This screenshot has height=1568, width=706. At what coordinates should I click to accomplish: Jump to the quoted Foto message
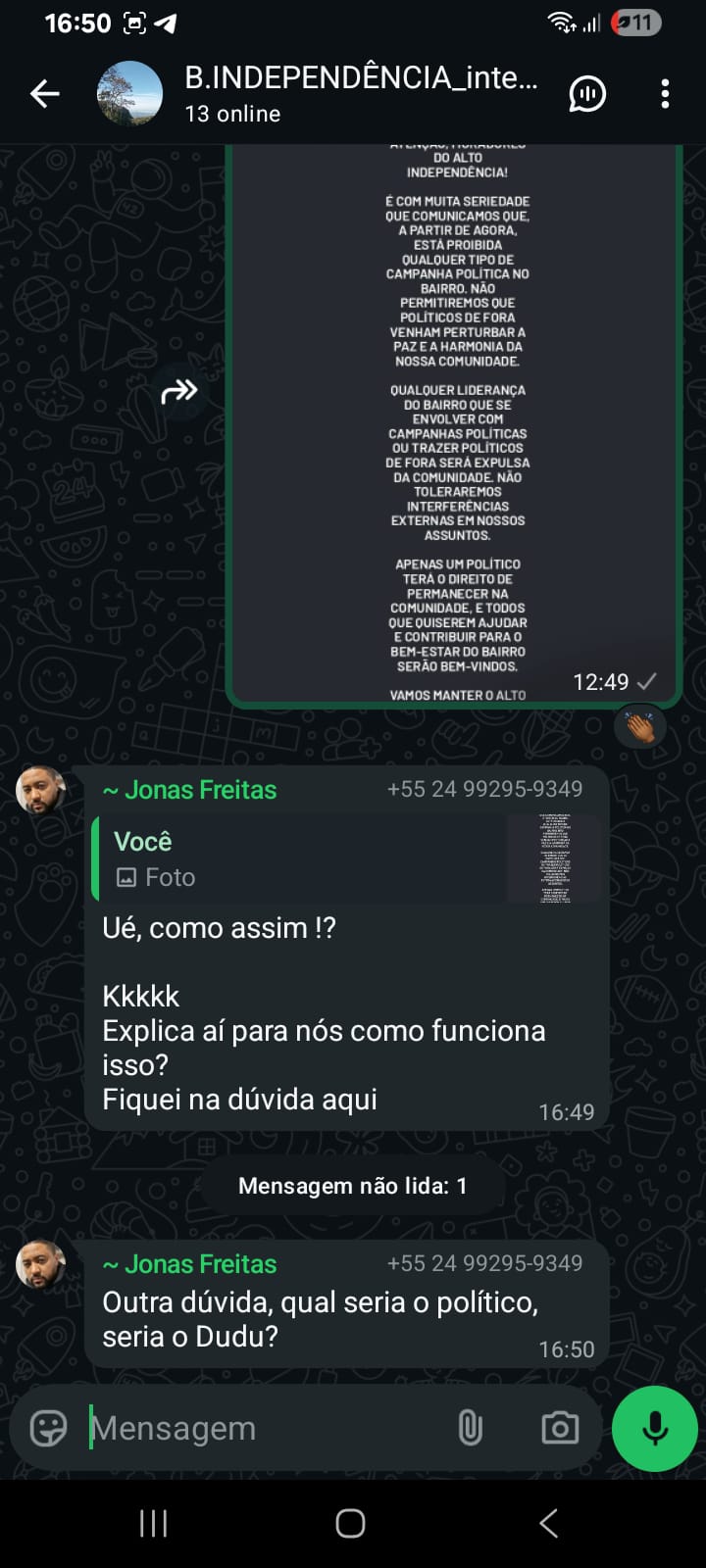click(347, 858)
